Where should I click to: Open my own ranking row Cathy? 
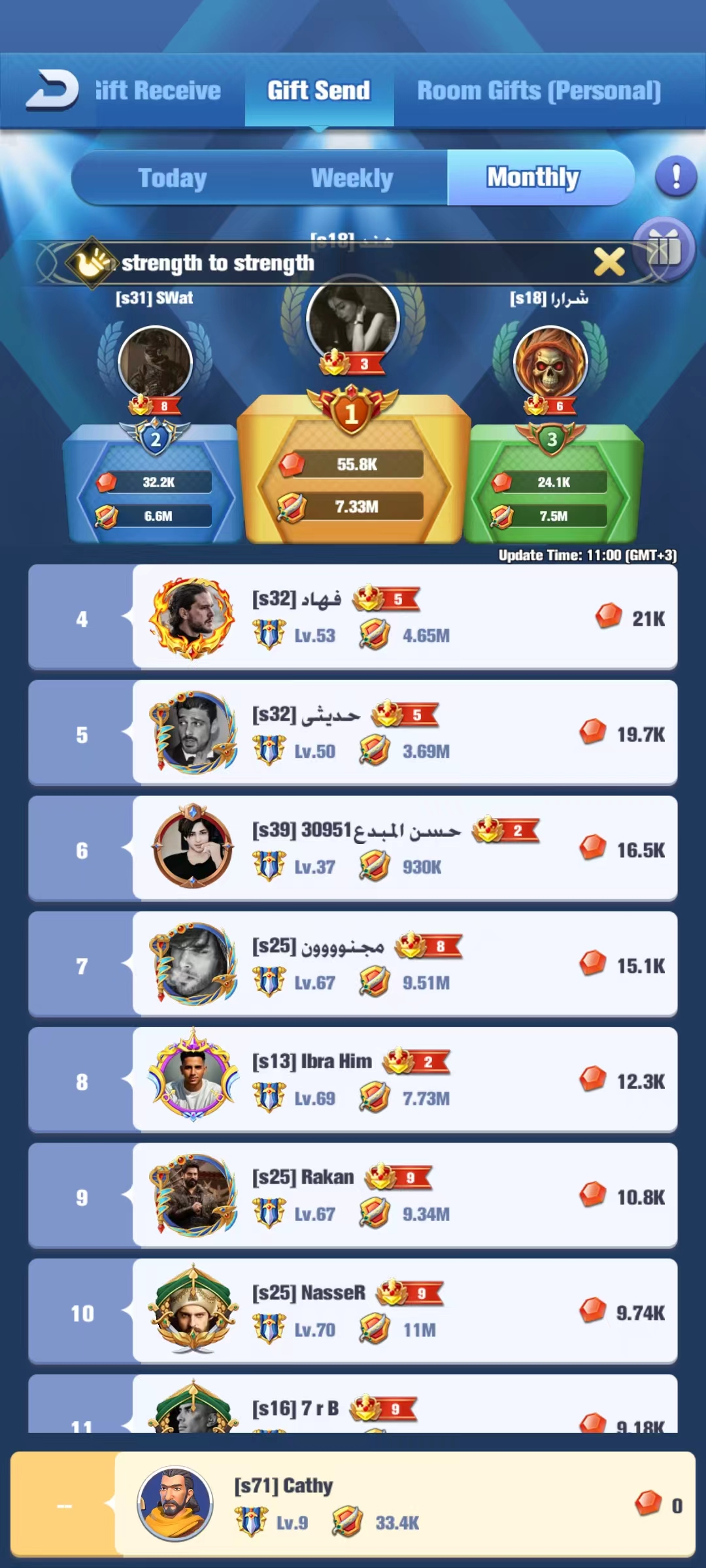(x=404, y=1505)
